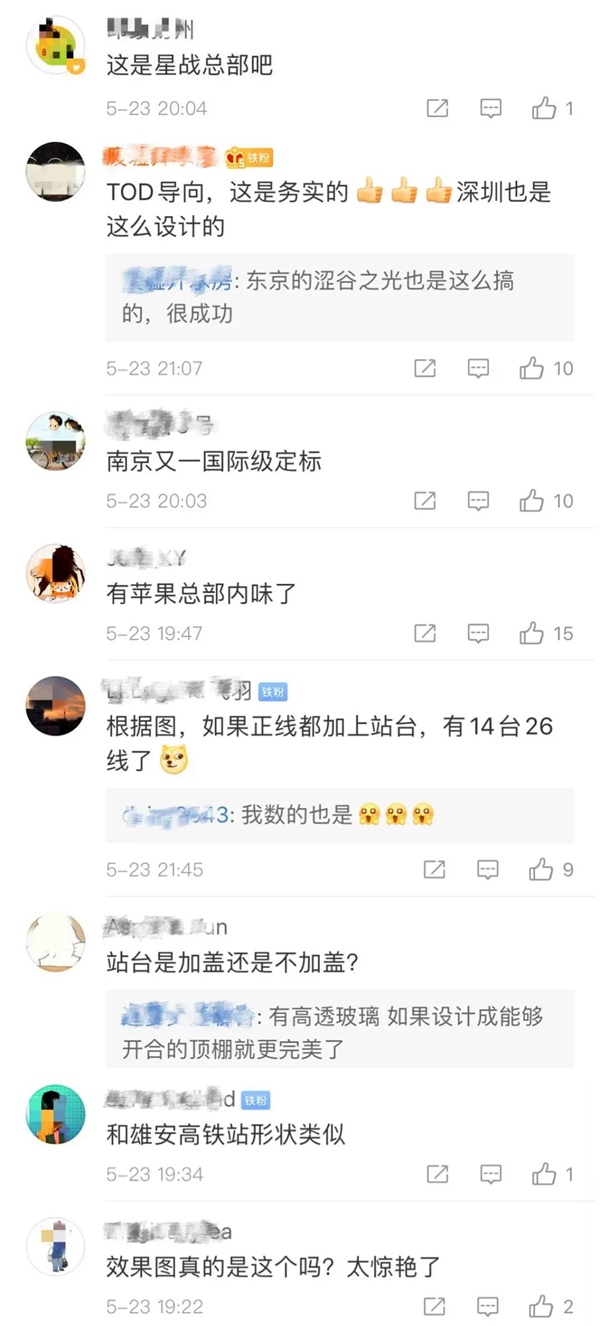Like the comment "南京又一国际级定标"

click(531, 501)
